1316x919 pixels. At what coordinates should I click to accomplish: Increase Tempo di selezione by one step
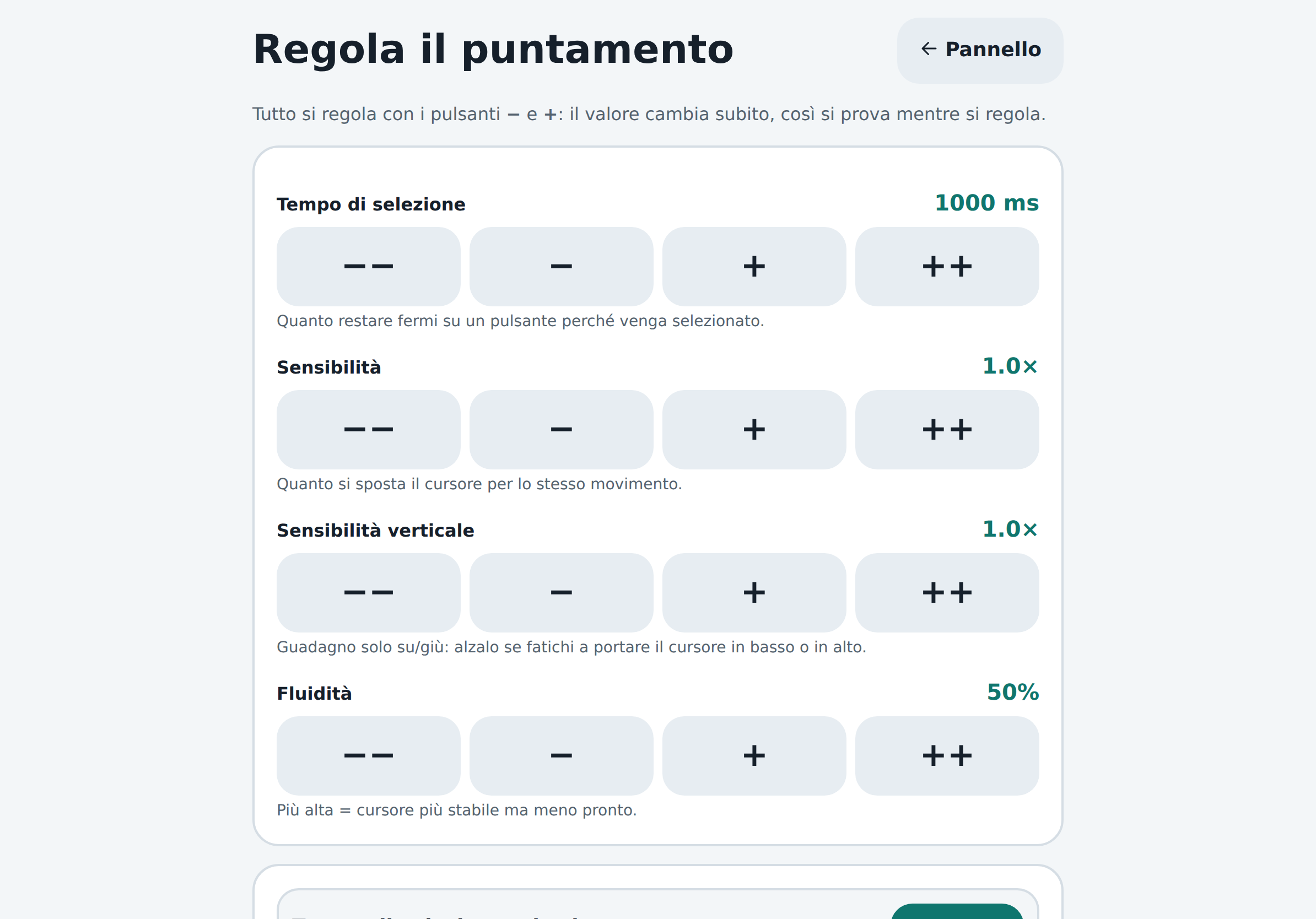tap(754, 267)
